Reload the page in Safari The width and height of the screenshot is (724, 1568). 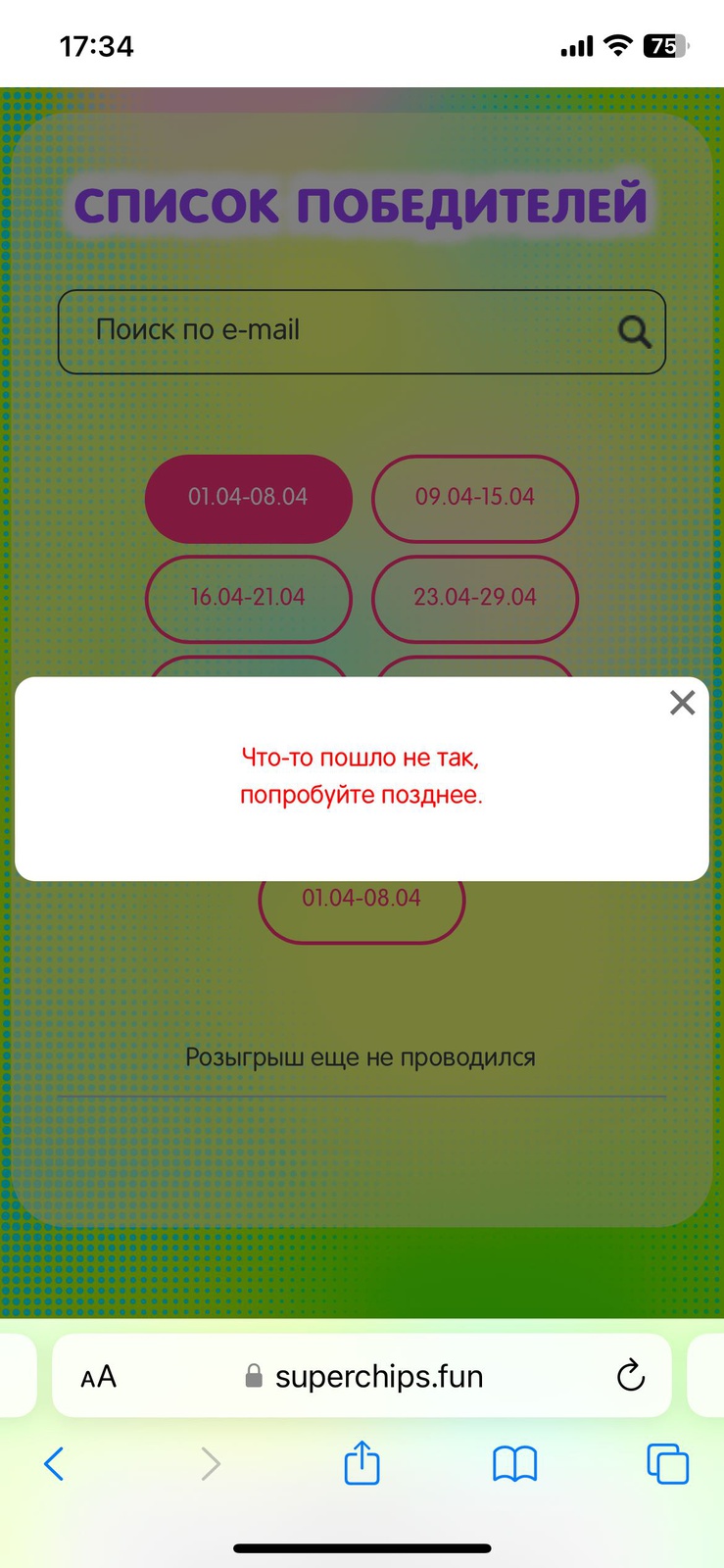631,1376
